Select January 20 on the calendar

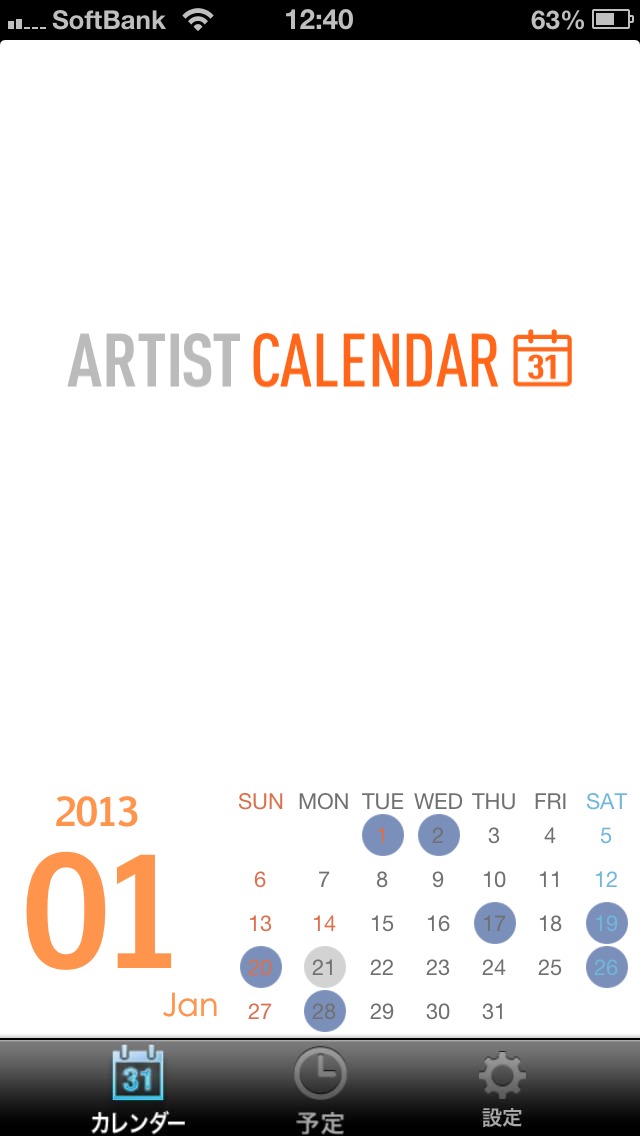point(260,967)
